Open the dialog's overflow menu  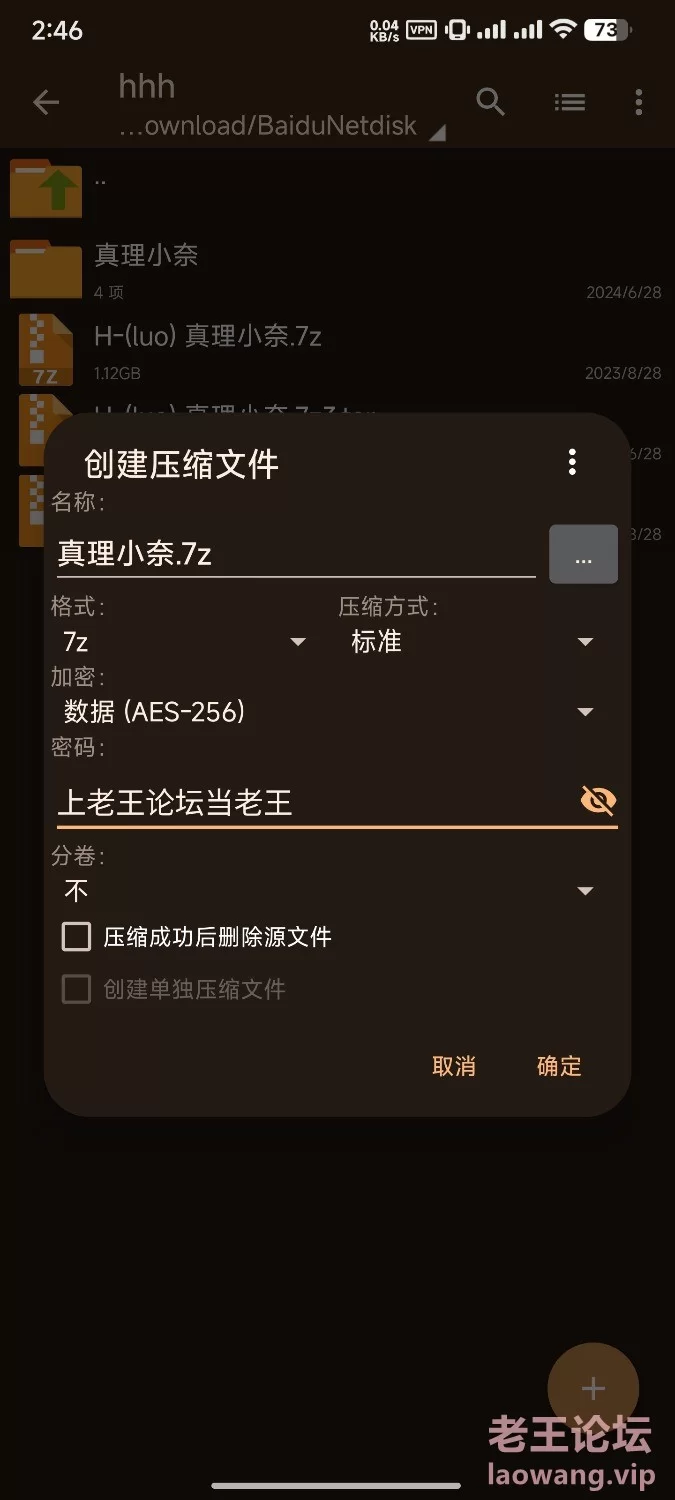click(x=572, y=462)
